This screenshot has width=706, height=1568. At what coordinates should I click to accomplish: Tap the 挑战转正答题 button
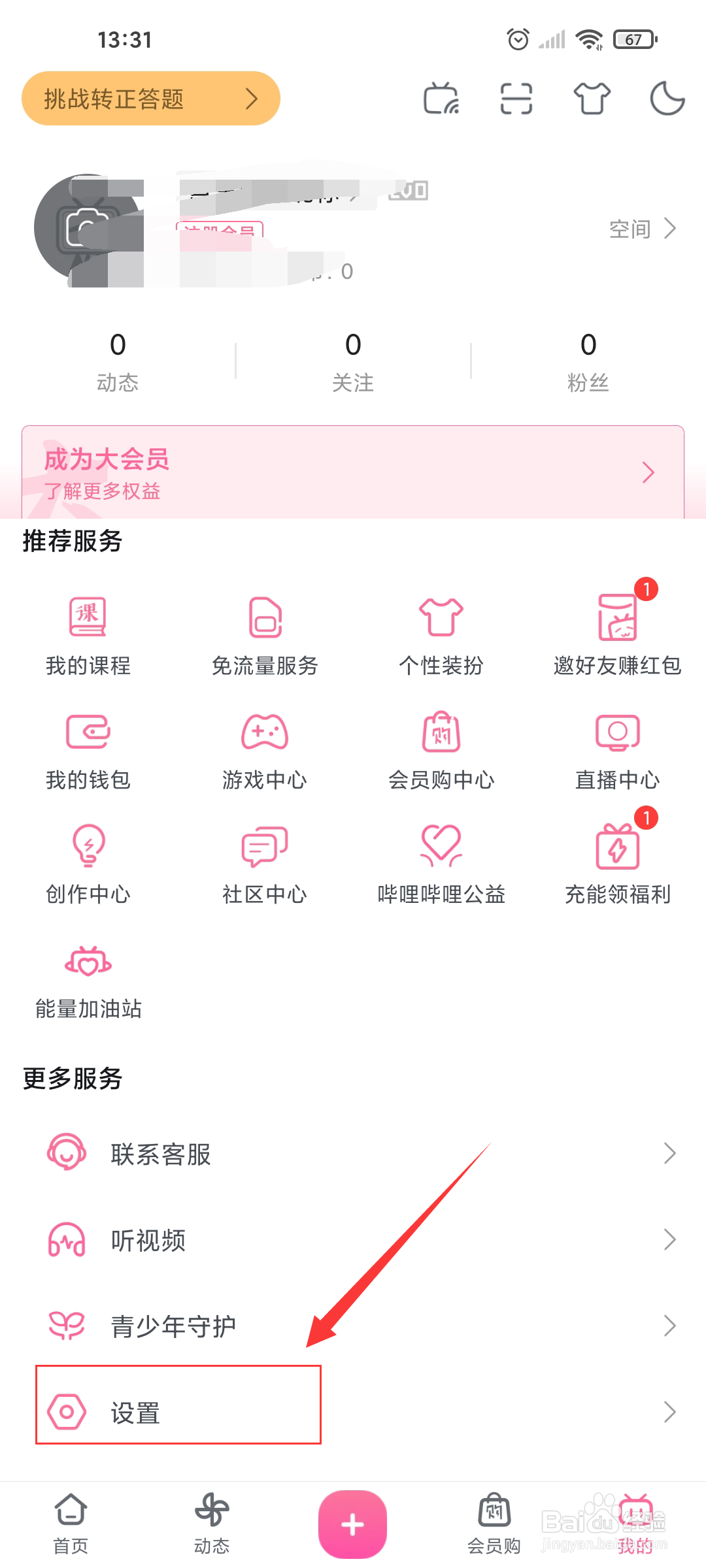point(149,99)
